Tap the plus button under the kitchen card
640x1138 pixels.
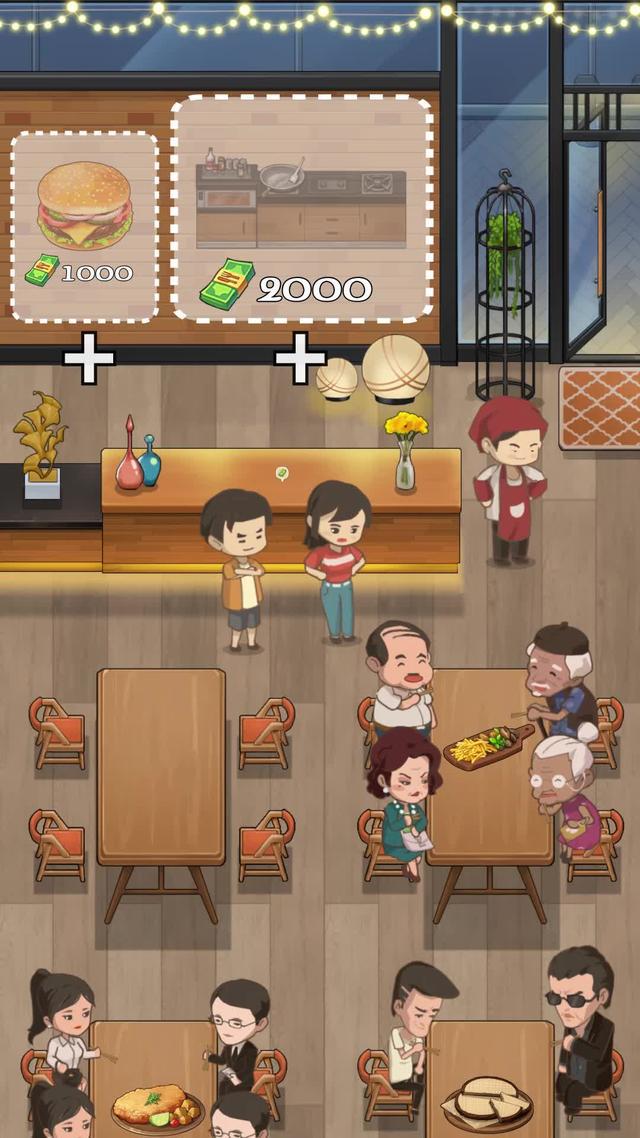300,358
